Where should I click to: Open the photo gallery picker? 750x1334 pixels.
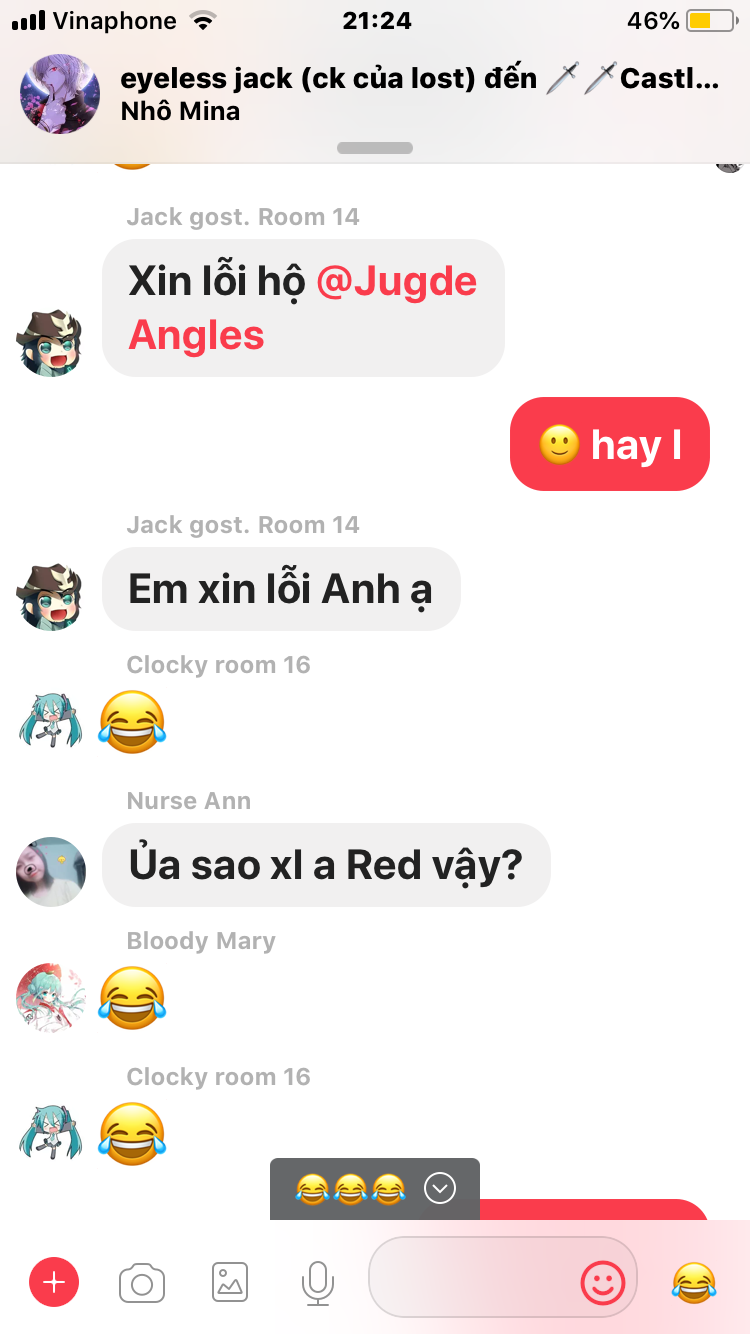[x=230, y=1282]
